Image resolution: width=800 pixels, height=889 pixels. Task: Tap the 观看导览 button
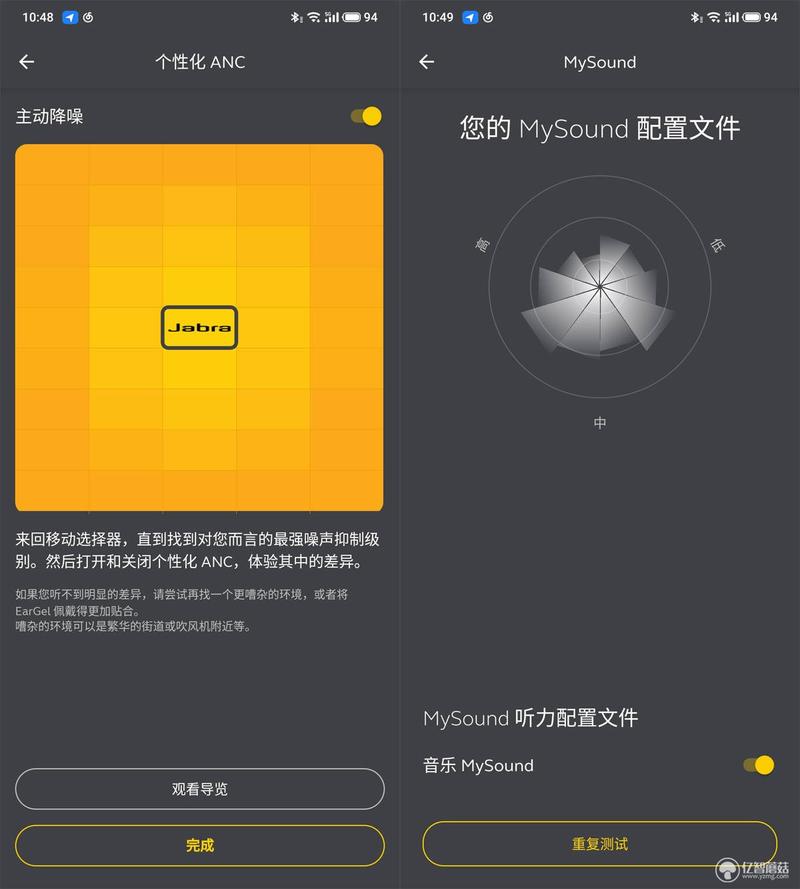pyautogui.click(x=200, y=789)
